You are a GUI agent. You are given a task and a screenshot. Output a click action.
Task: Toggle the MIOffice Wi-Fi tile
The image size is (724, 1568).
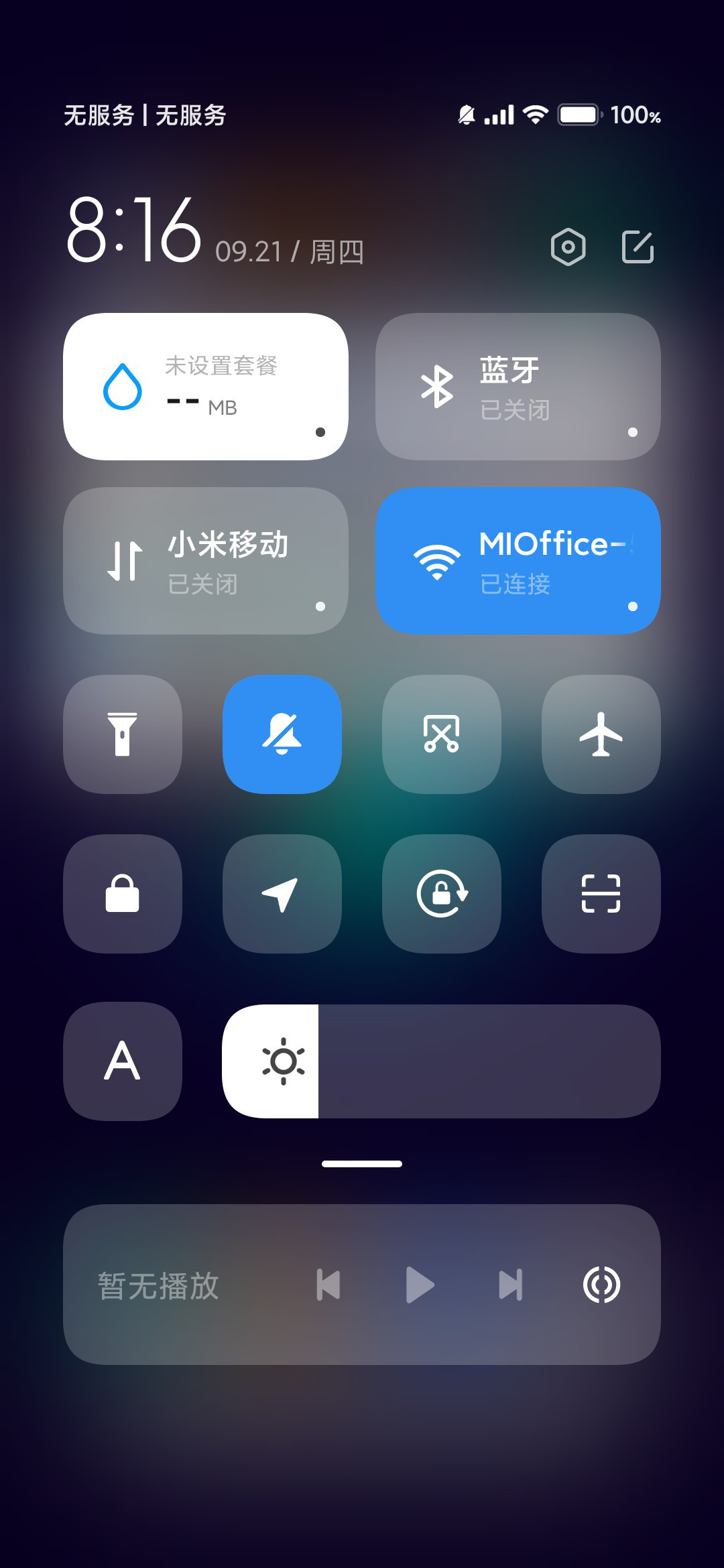click(x=518, y=561)
